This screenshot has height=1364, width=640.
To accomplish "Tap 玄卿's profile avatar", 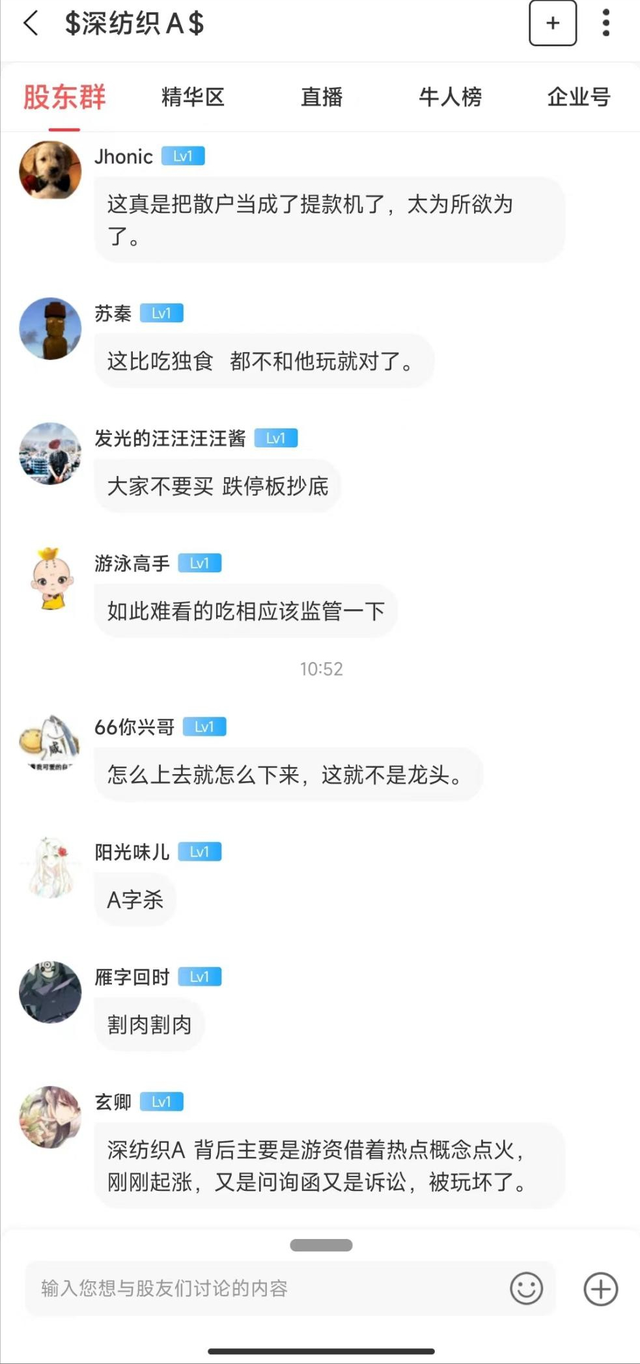I will click(50, 1117).
